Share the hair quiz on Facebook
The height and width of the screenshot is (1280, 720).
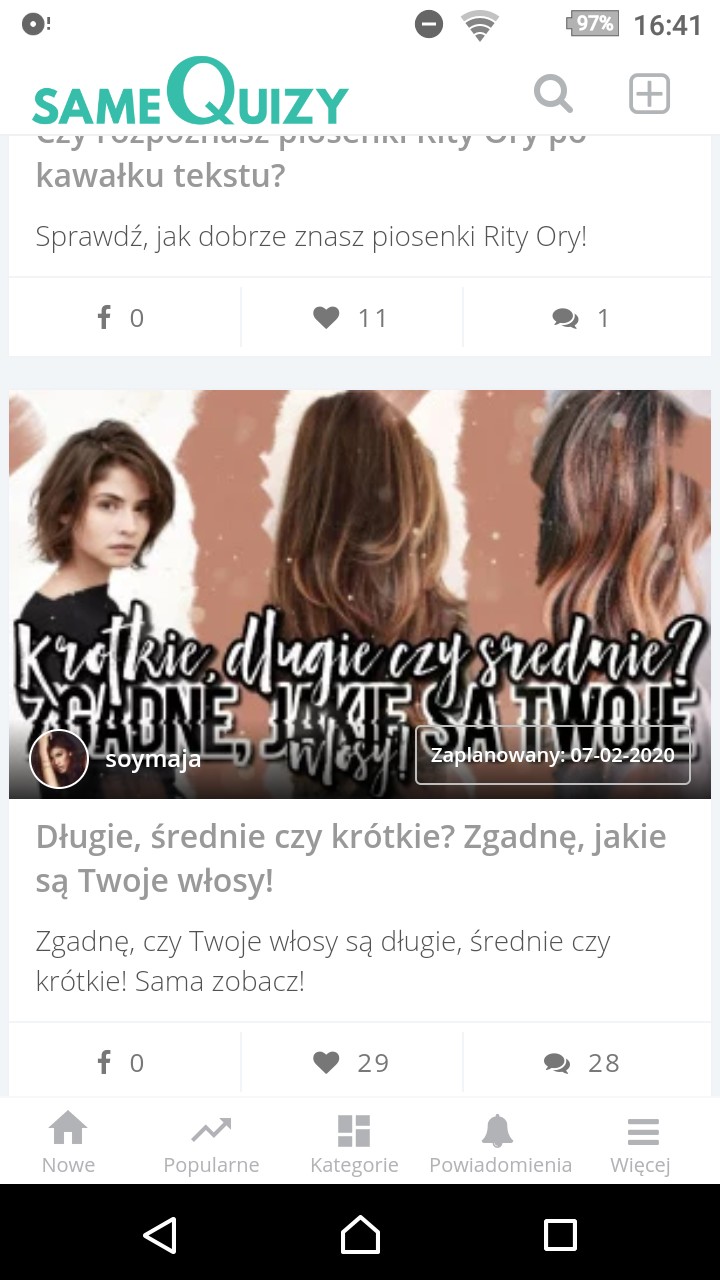[x=120, y=1062]
